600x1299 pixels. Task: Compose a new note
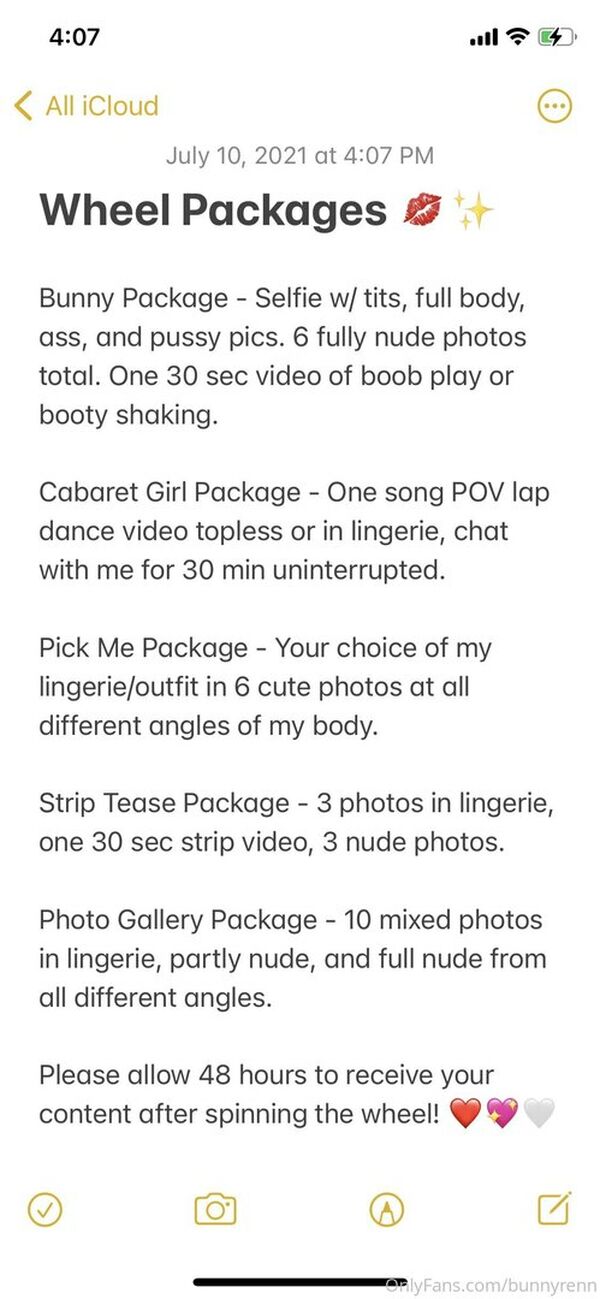[x=554, y=1207]
